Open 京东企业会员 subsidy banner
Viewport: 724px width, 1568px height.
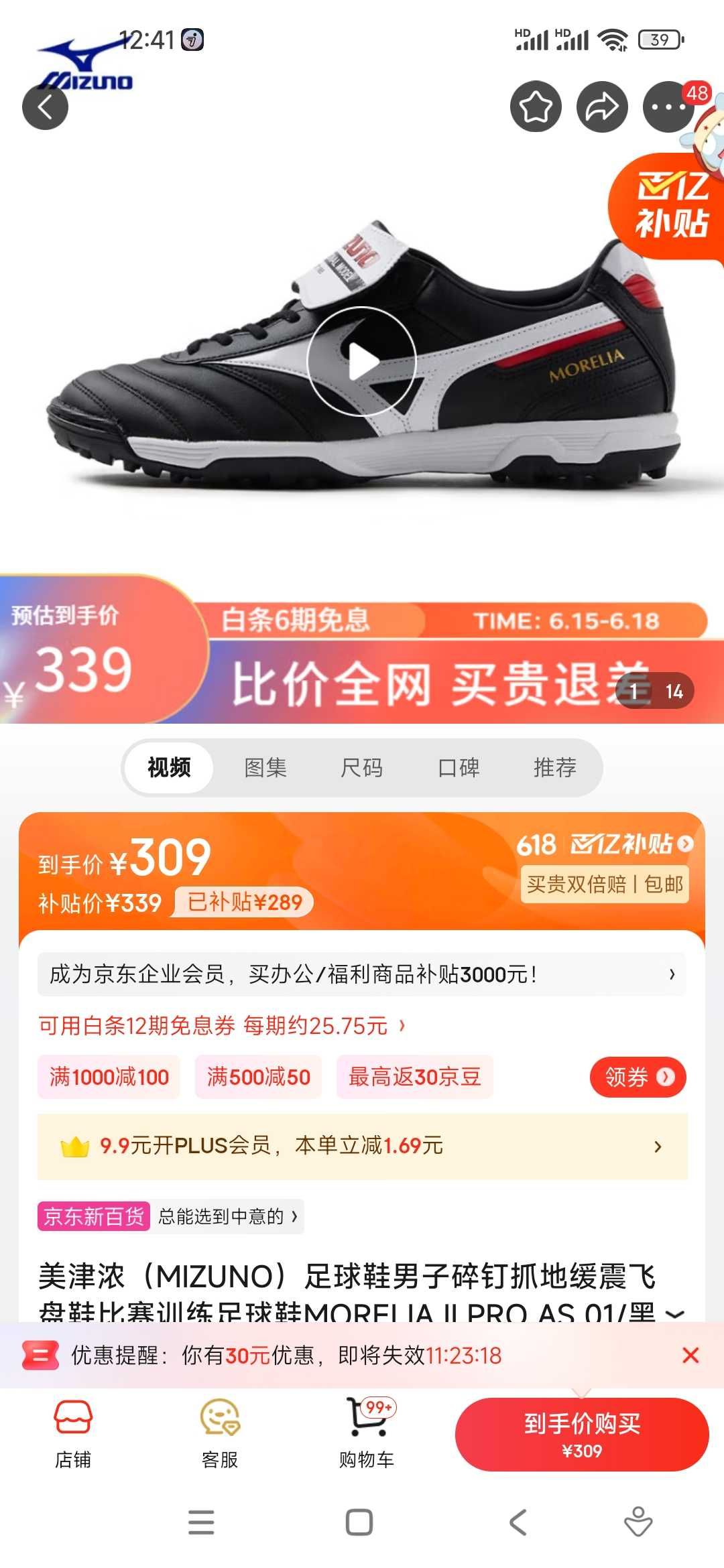[362, 974]
